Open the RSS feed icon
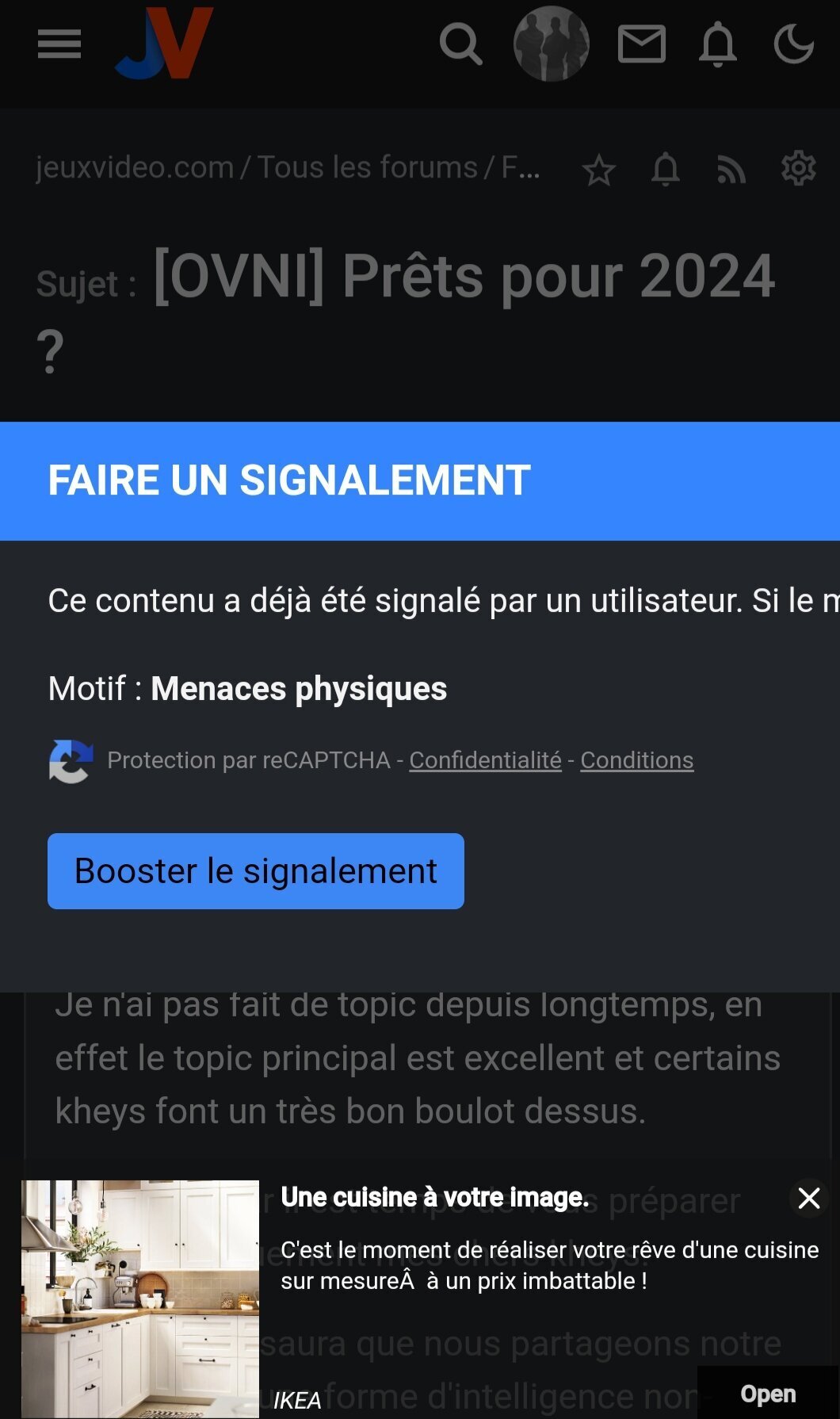The height and width of the screenshot is (1419, 840). coord(731,170)
